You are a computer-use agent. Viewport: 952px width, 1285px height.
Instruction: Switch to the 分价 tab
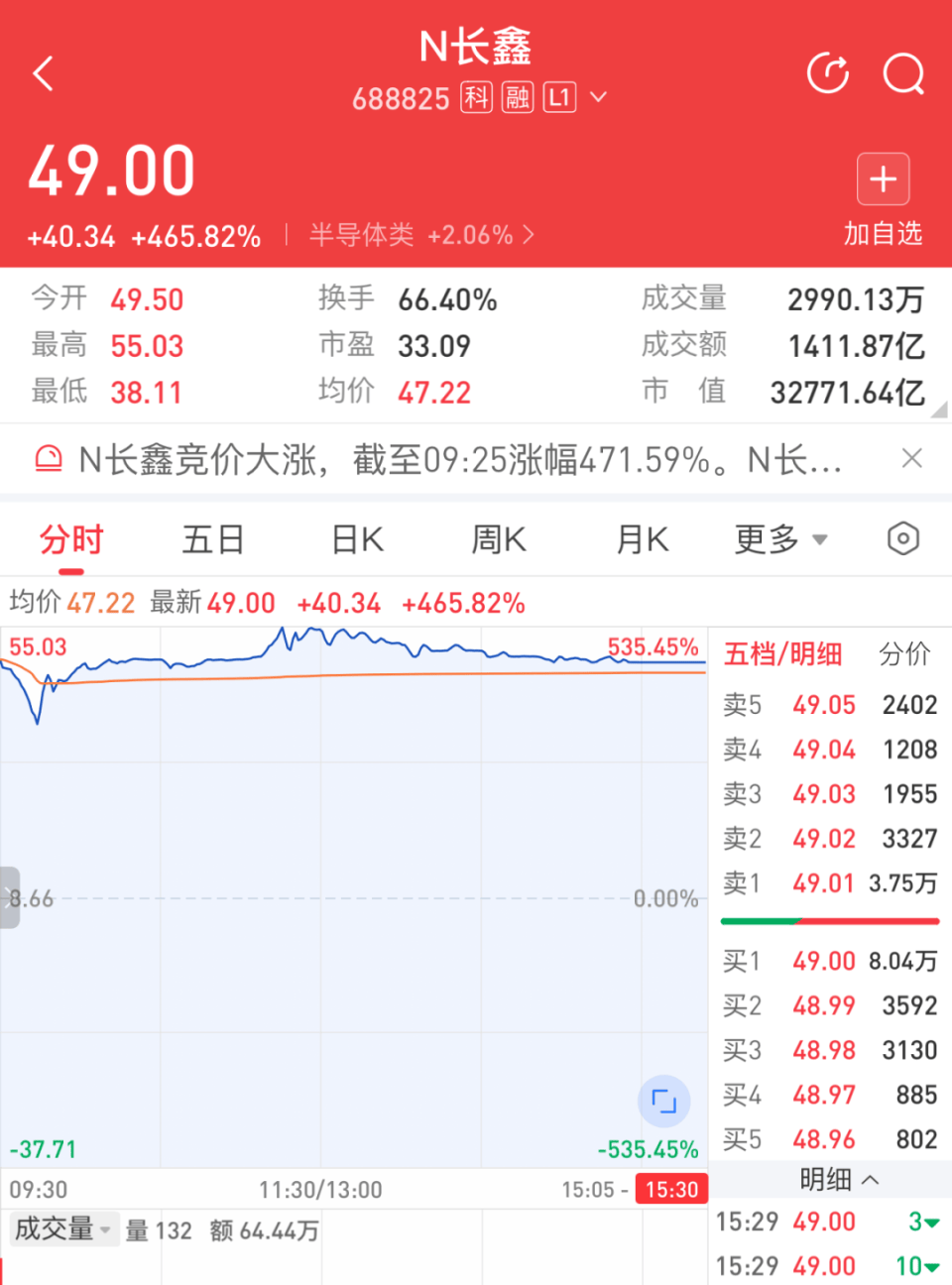904,654
